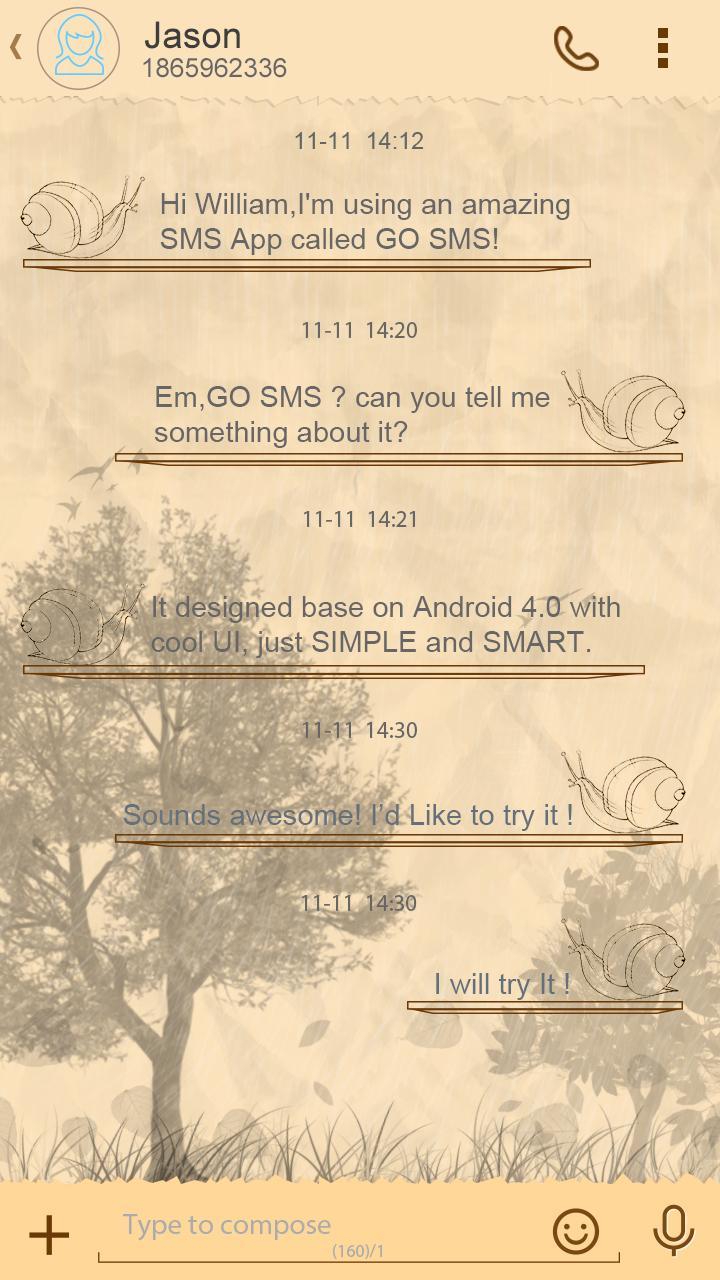The image size is (720, 1280).
Task: Go back using the arrow beside Jason
Action: click(x=16, y=47)
